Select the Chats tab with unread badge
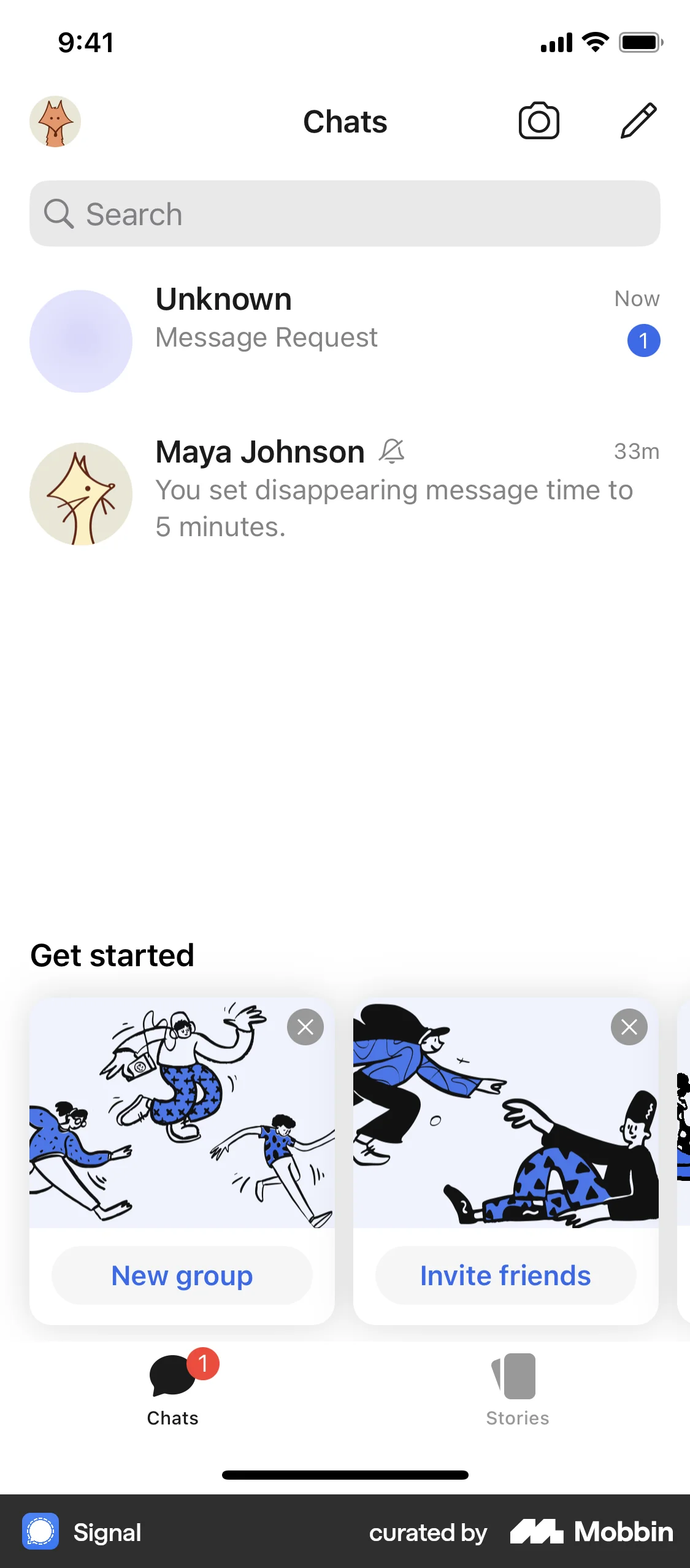This screenshot has width=690, height=1568. 172,1399
